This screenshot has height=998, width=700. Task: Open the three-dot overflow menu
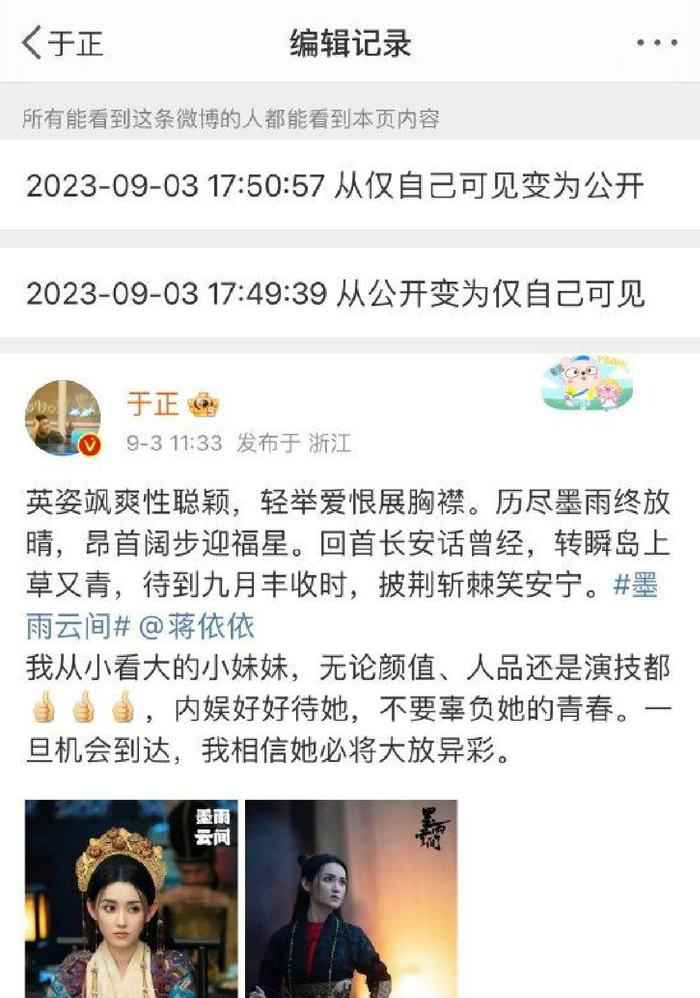(656, 44)
